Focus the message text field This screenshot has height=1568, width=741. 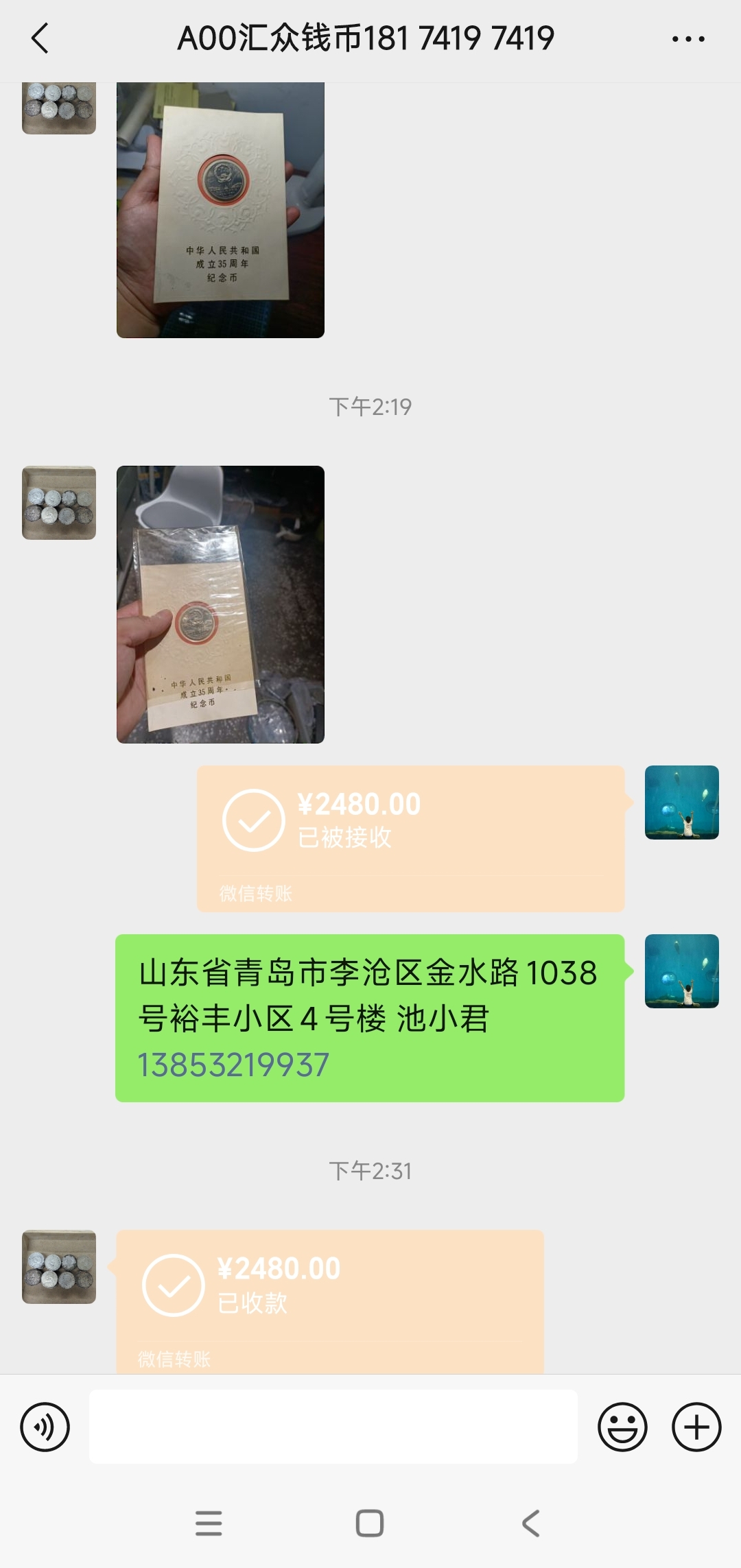[333, 1427]
